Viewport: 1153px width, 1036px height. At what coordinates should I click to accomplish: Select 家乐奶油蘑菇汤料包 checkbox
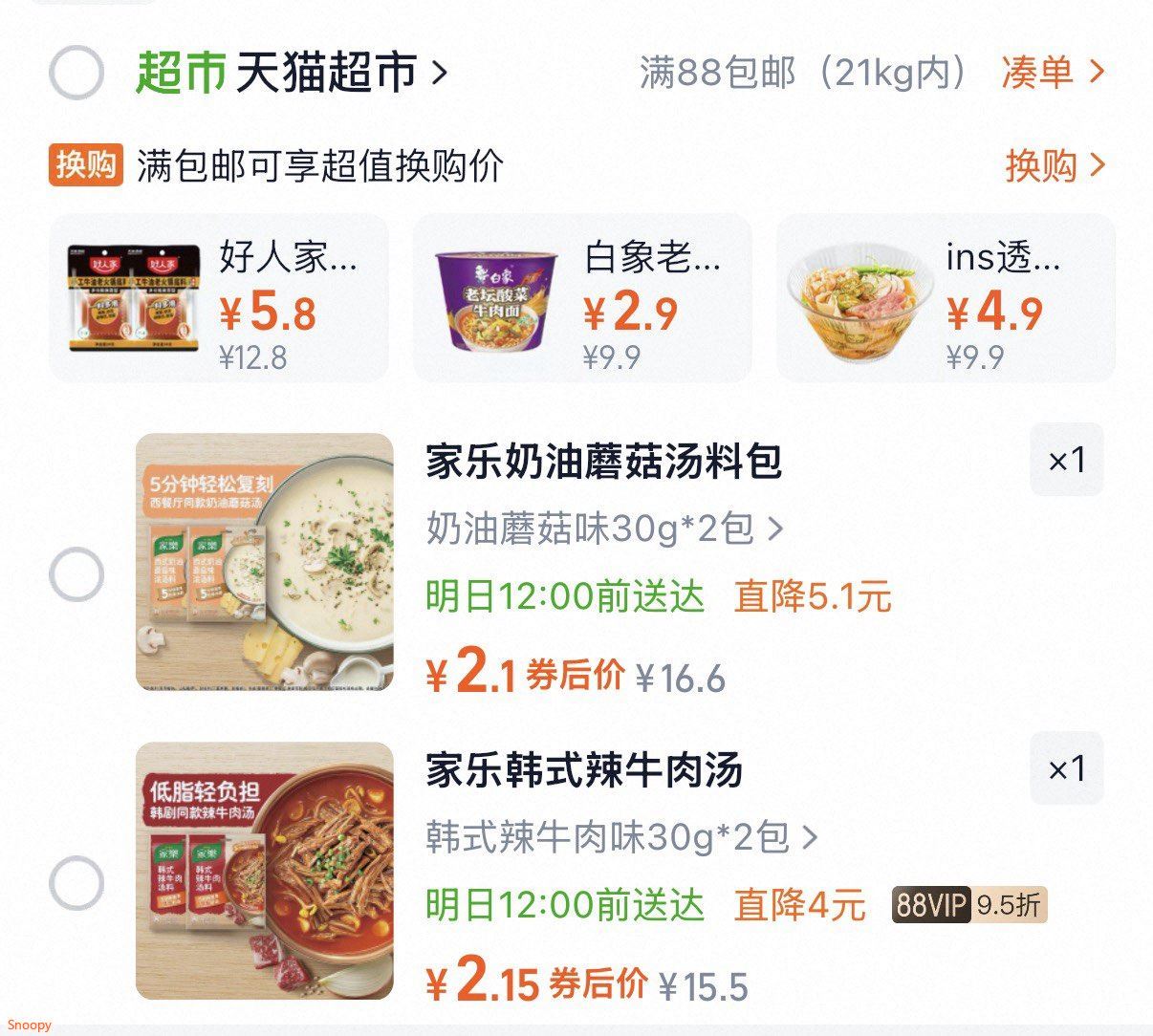pyautogui.click(x=76, y=574)
